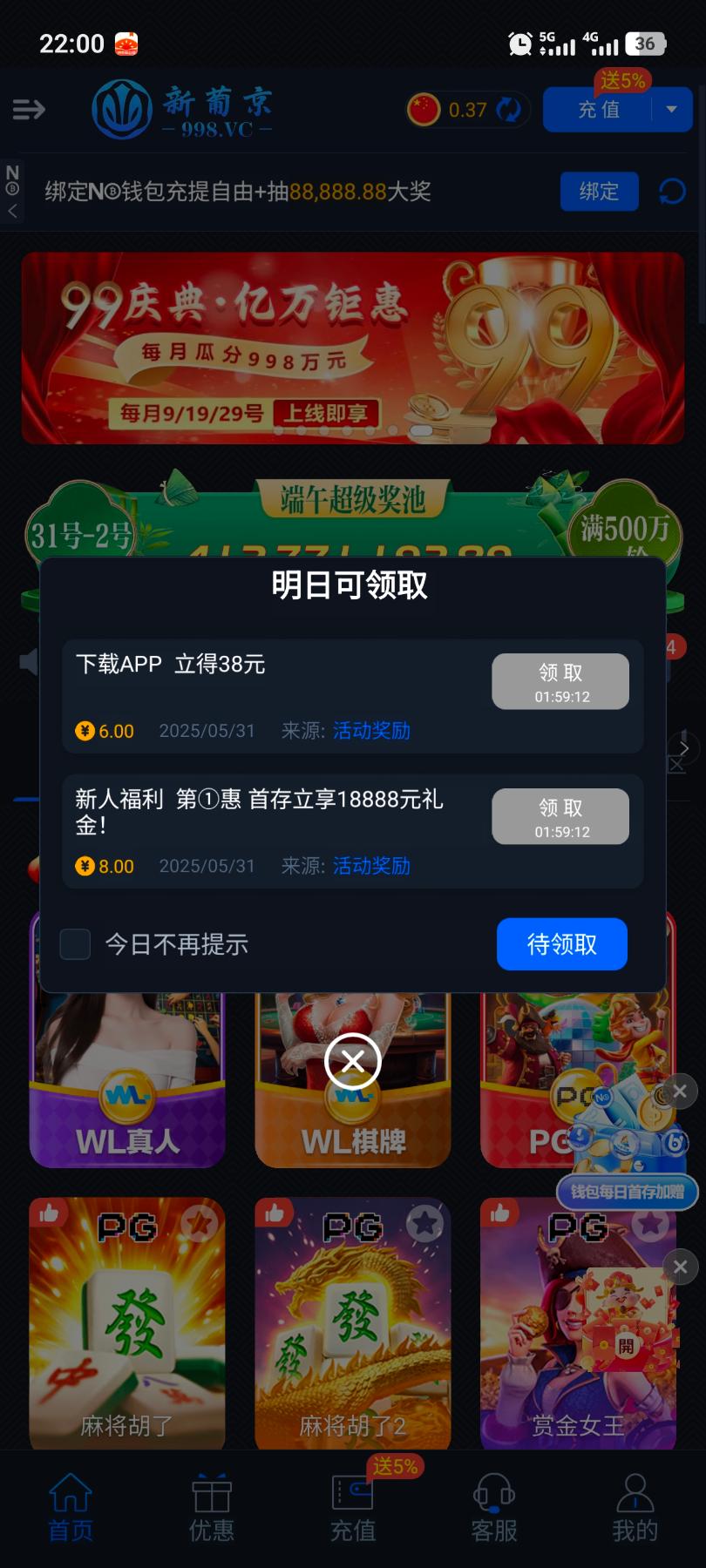The width and height of the screenshot is (706, 1568).
Task: Close the red envelope popup via its X toggle
Action: pyautogui.click(x=680, y=1267)
